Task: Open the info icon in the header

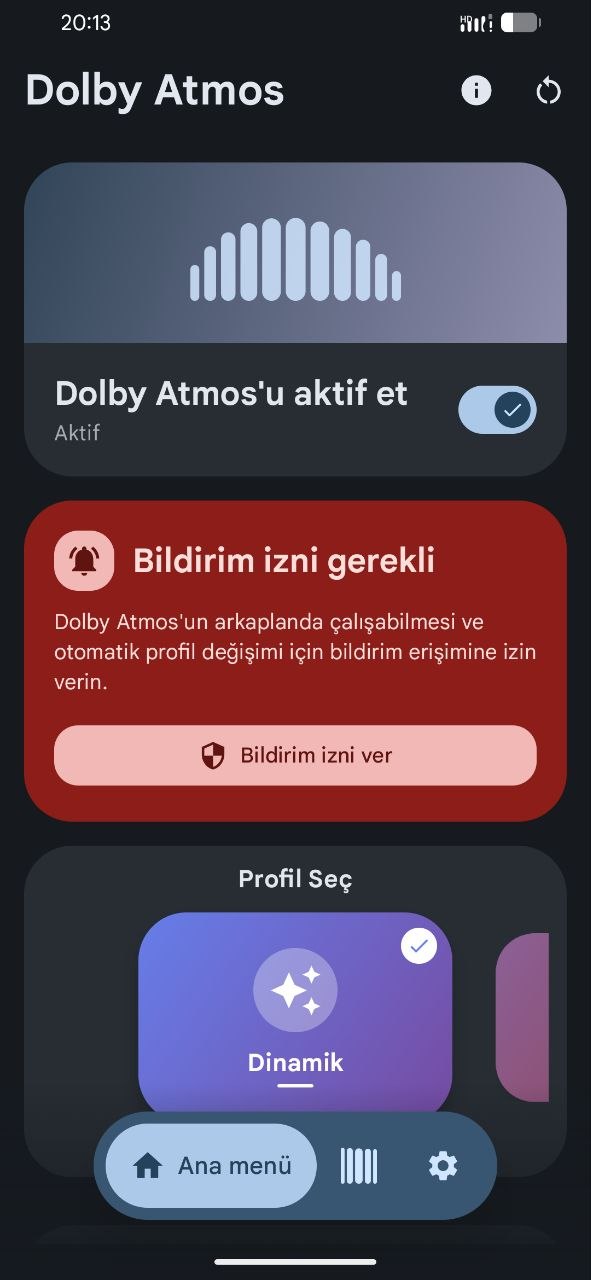Action: click(x=476, y=91)
